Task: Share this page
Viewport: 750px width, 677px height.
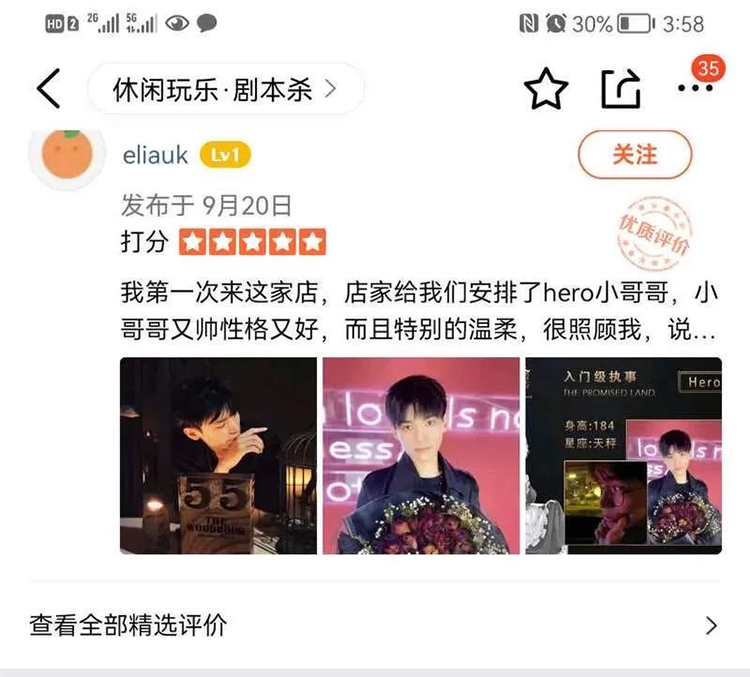Action: click(x=621, y=90)
